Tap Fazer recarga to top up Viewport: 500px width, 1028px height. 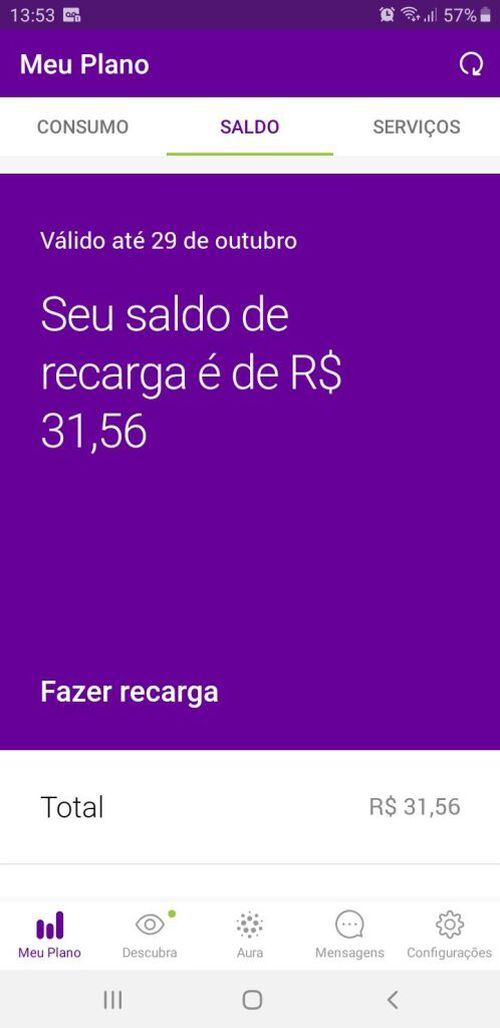tap(129, 692)
